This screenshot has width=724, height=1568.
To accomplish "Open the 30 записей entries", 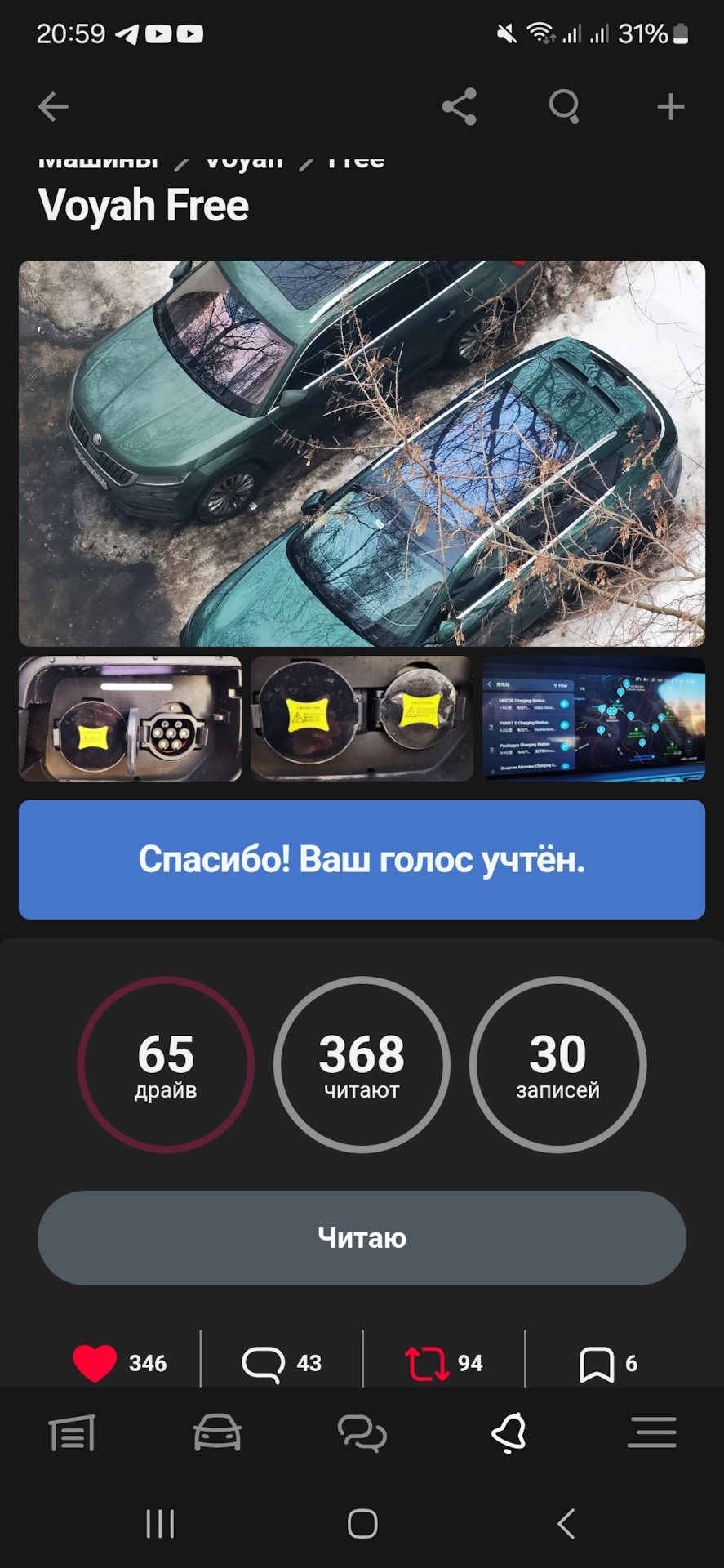I will (x=557, y=1064).
